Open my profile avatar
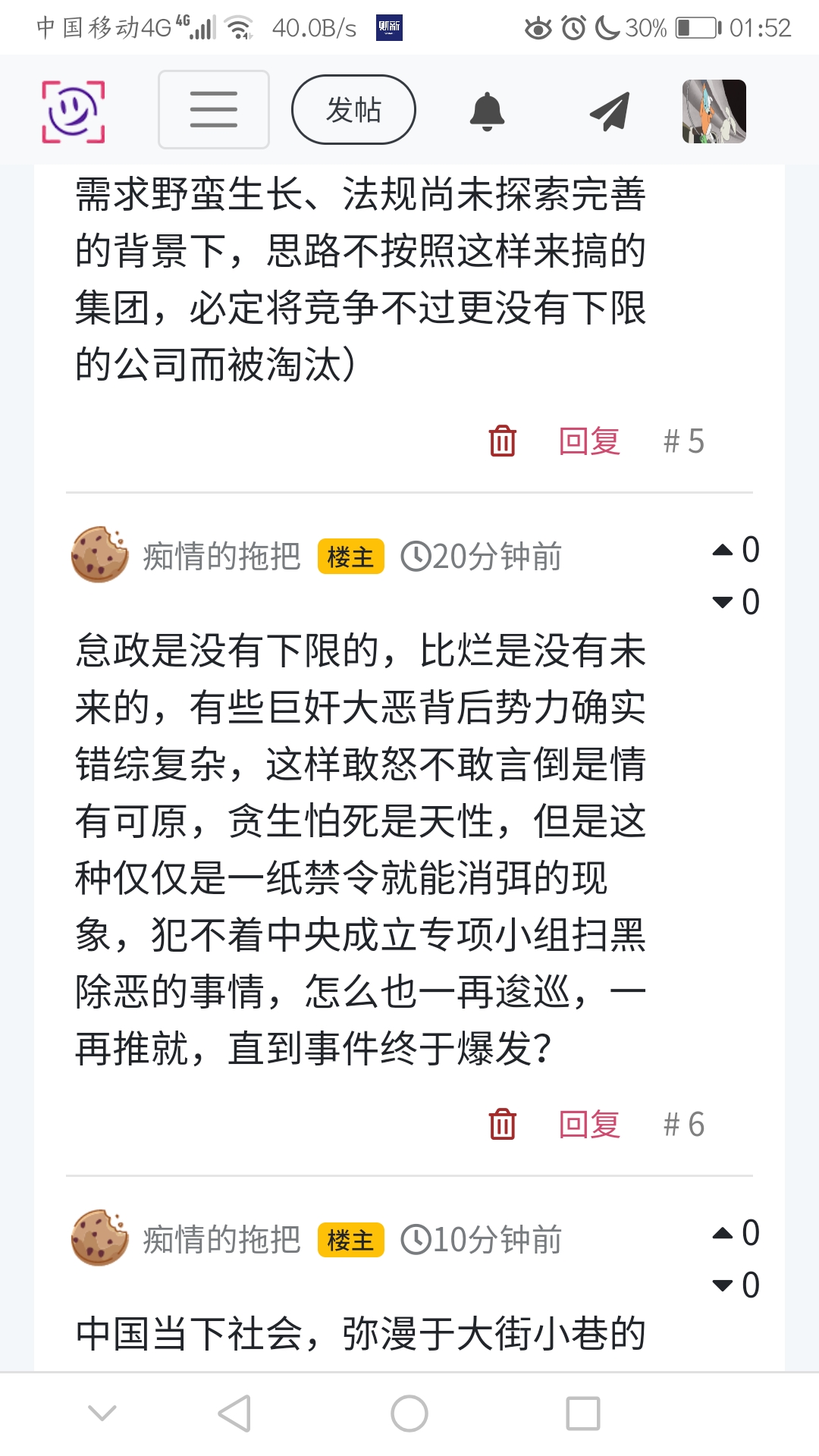Viewport: 819px width, 1456px height. click(x=714, y=111)
